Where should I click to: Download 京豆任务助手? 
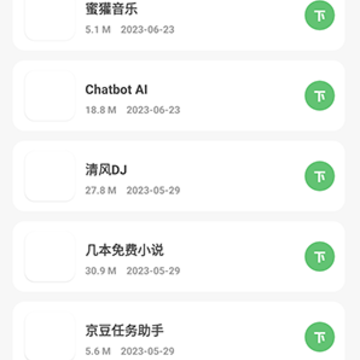point(320,337)
